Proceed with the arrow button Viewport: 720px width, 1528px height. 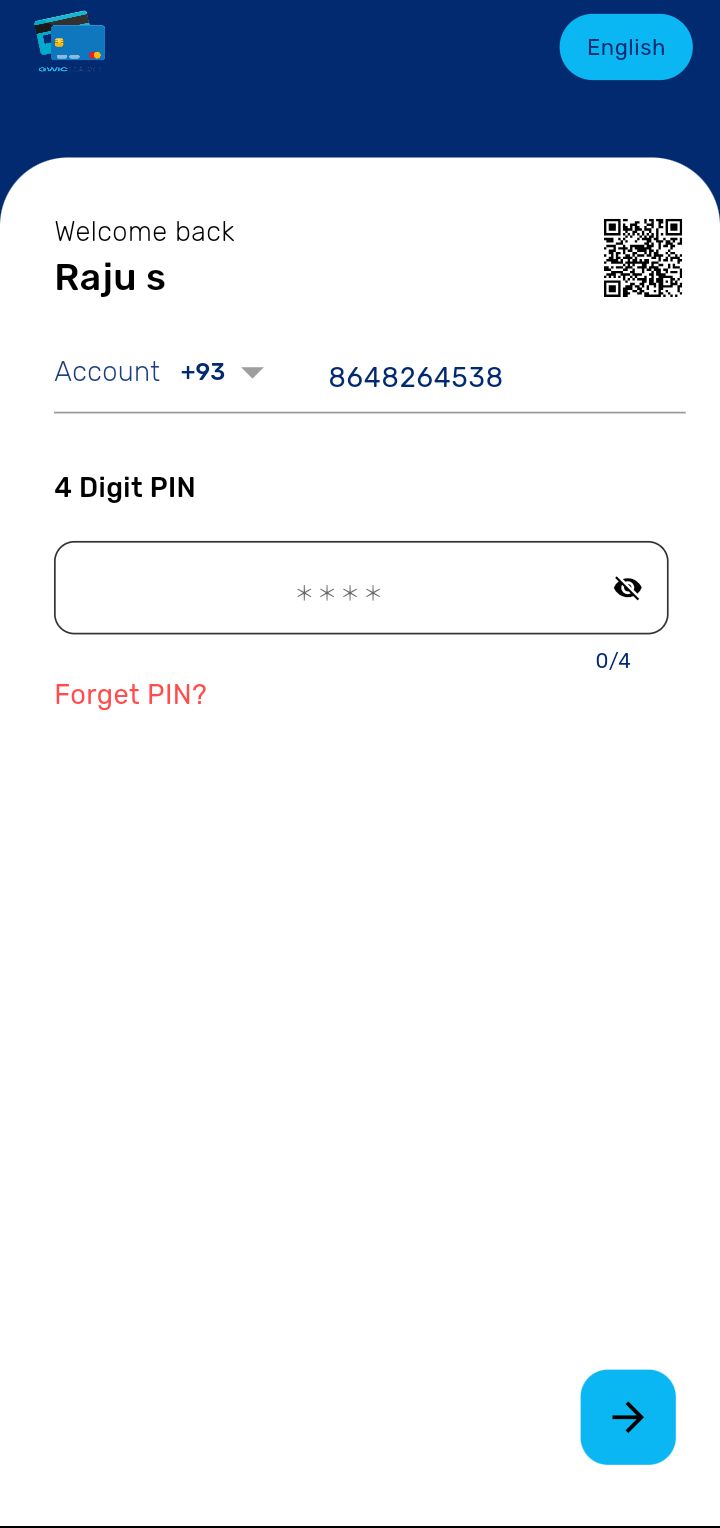coord(628,1416)
